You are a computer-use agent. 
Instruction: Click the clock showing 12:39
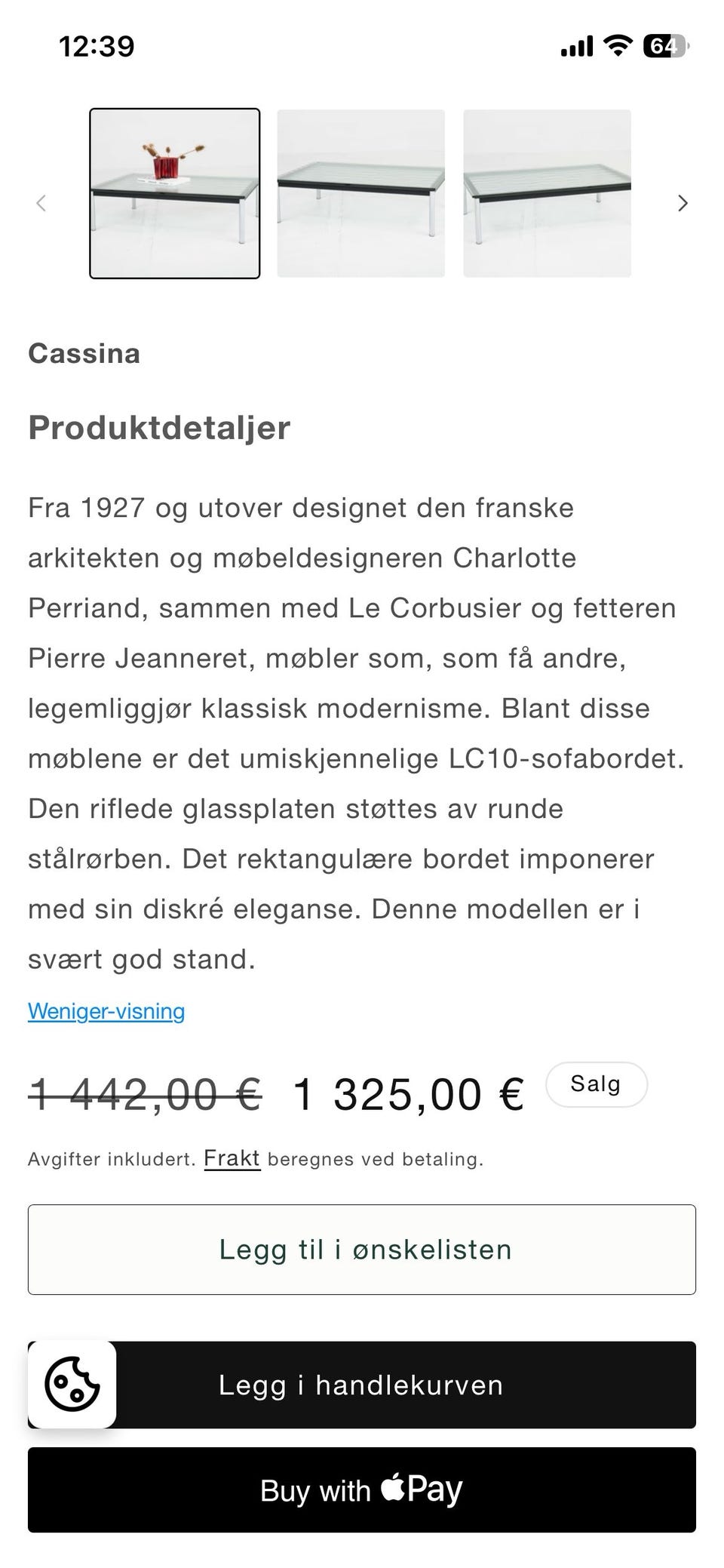97,47
